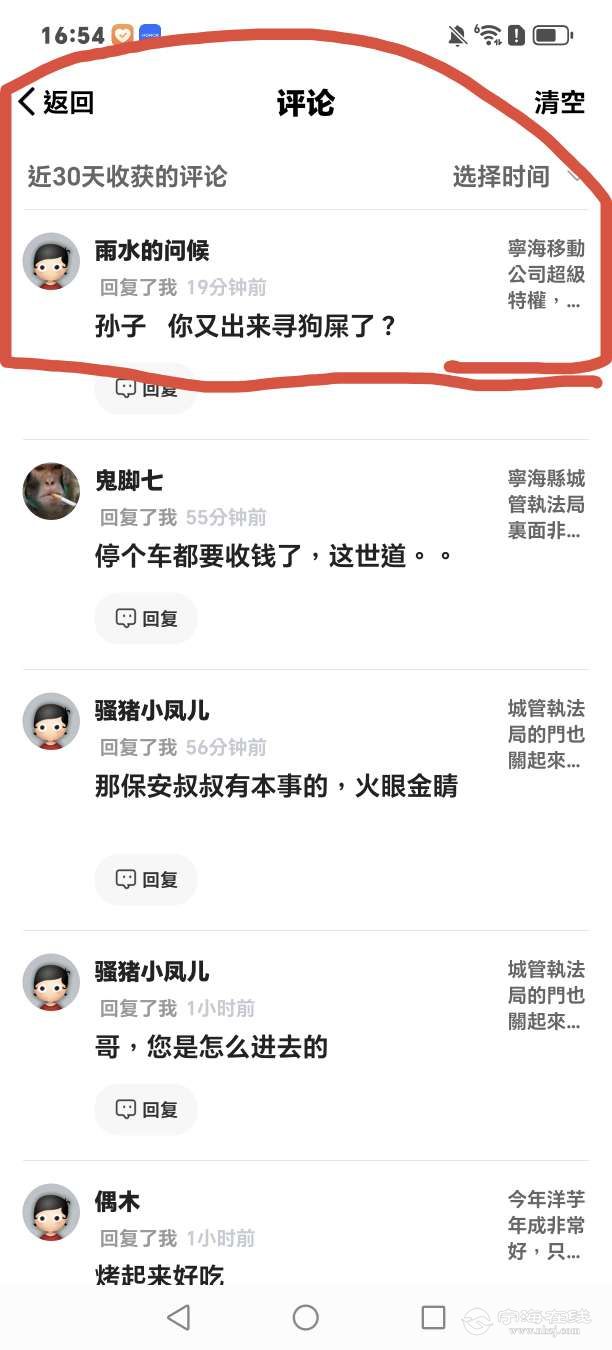Open 偶木's comment 烤起来好吃
The width and height of the screenshot is (612, 1350).
pyautogui.click(x=160, y=1274)
